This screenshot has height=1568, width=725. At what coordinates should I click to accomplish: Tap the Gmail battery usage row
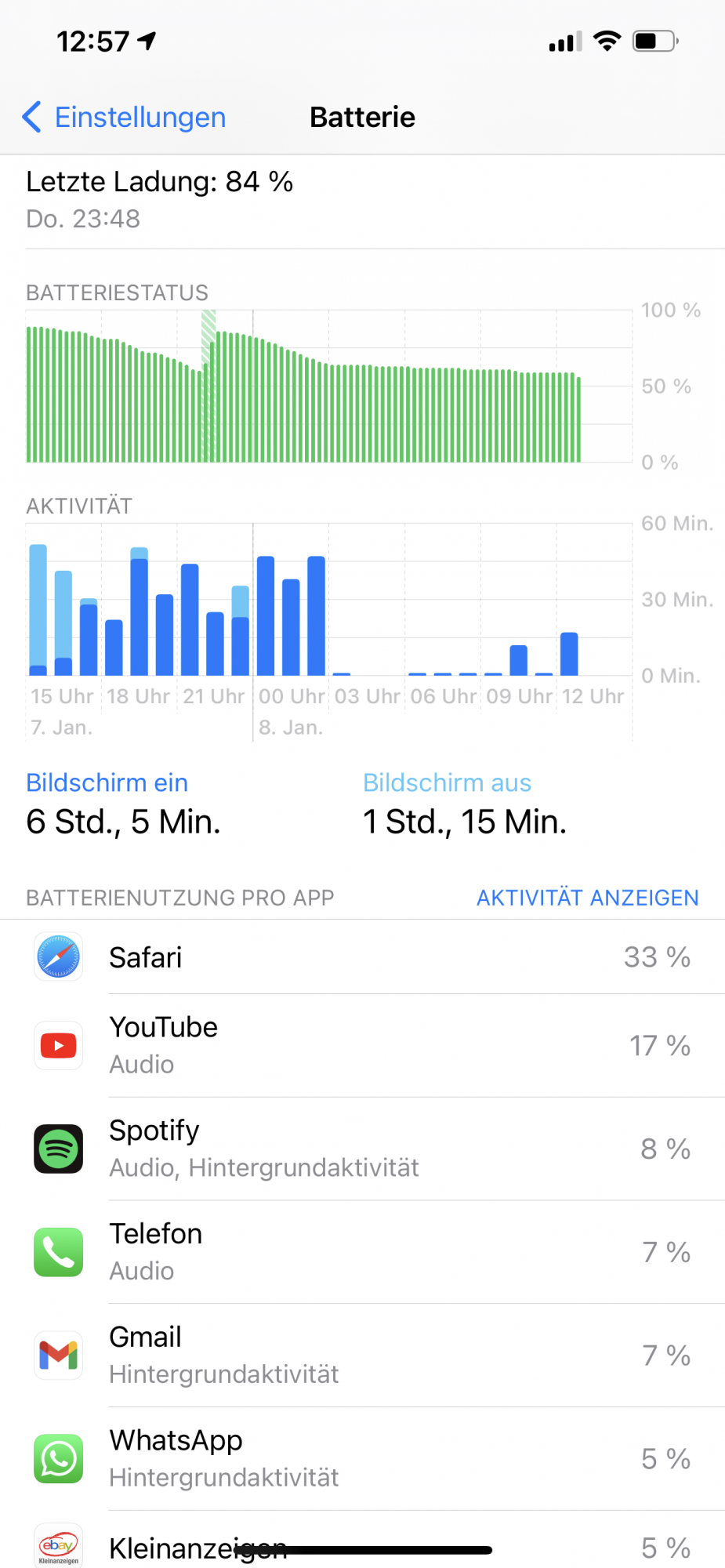(x=362, y=1356)
